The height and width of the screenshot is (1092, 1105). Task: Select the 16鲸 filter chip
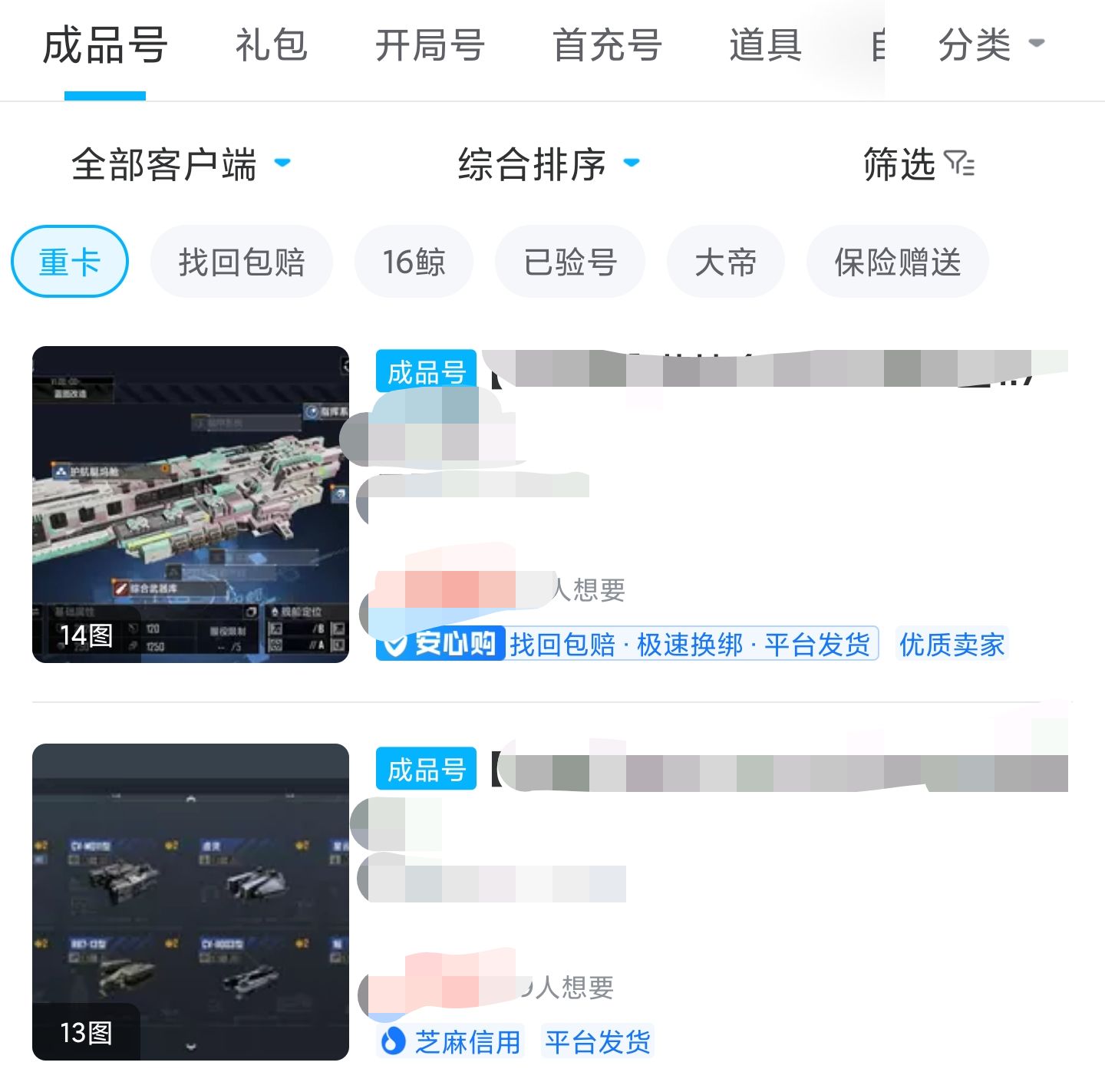[x=414, y=262]
